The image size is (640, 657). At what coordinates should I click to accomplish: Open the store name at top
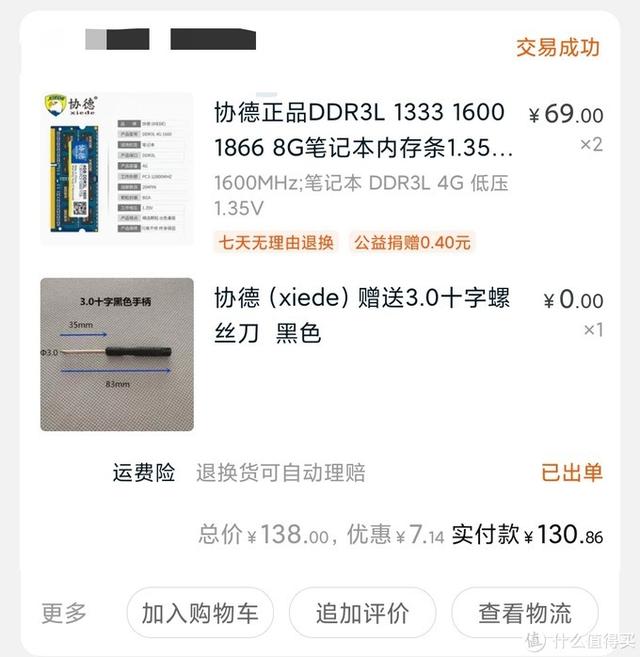tap(170, 42)
